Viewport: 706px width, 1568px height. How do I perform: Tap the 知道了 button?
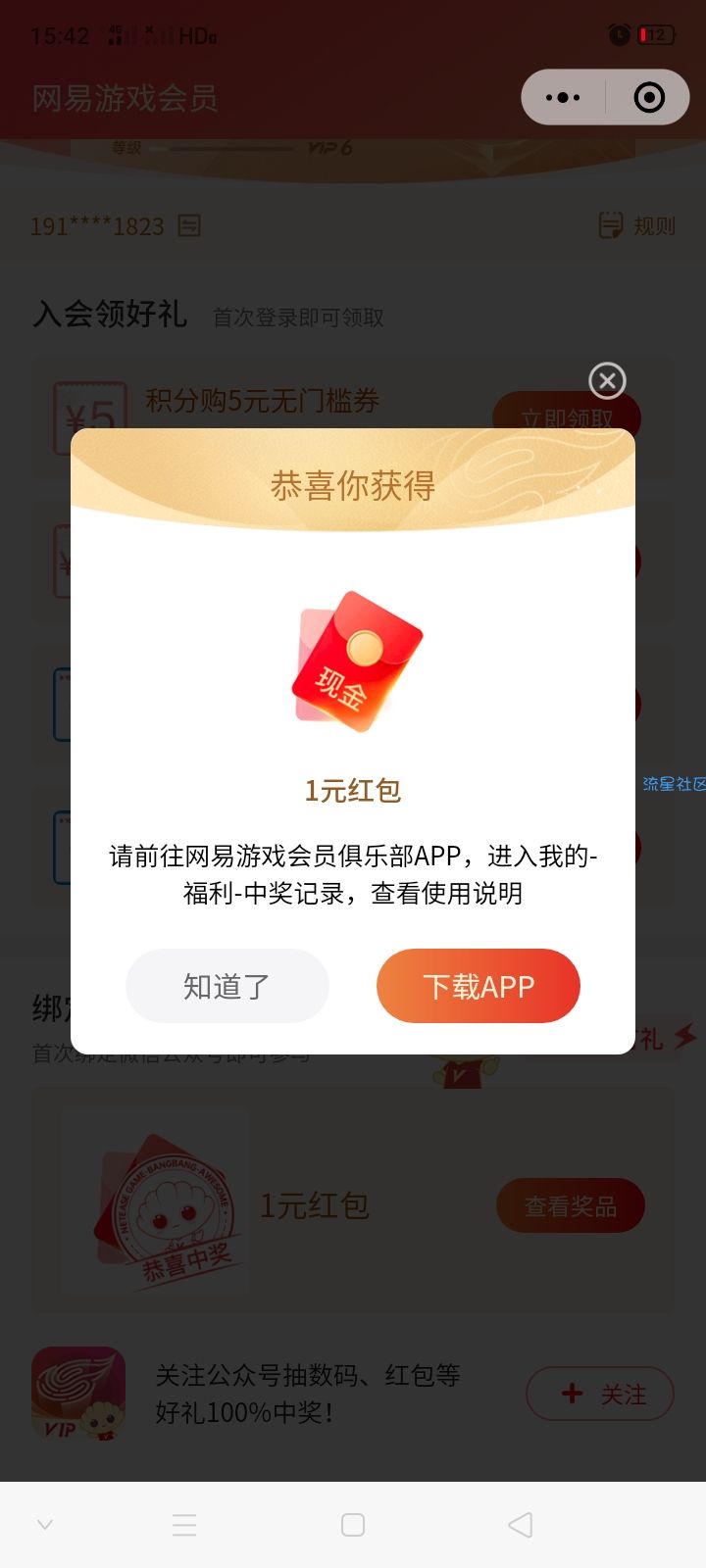point(227,986)
